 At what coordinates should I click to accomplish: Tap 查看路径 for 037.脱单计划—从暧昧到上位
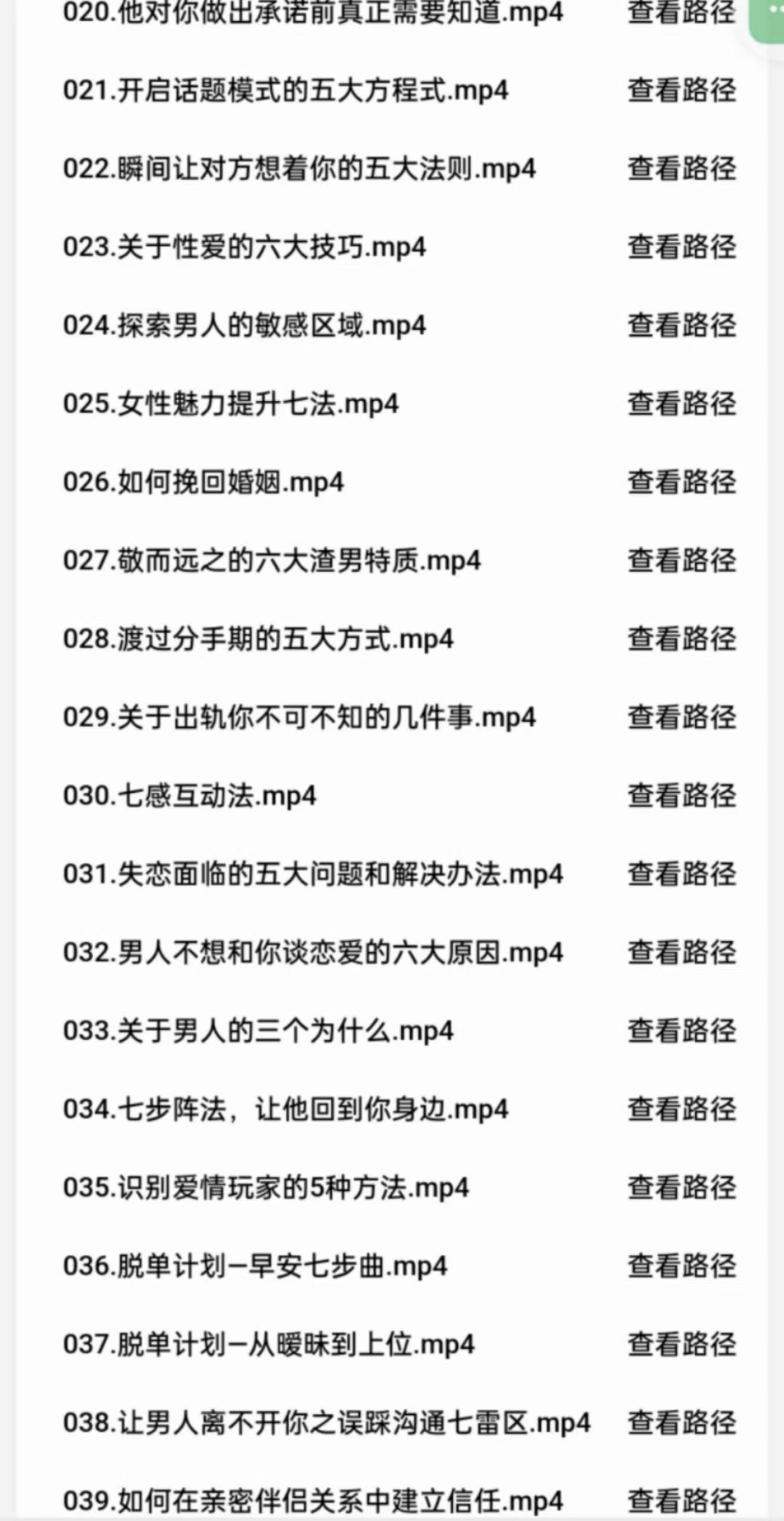[x=682, y=1345]
